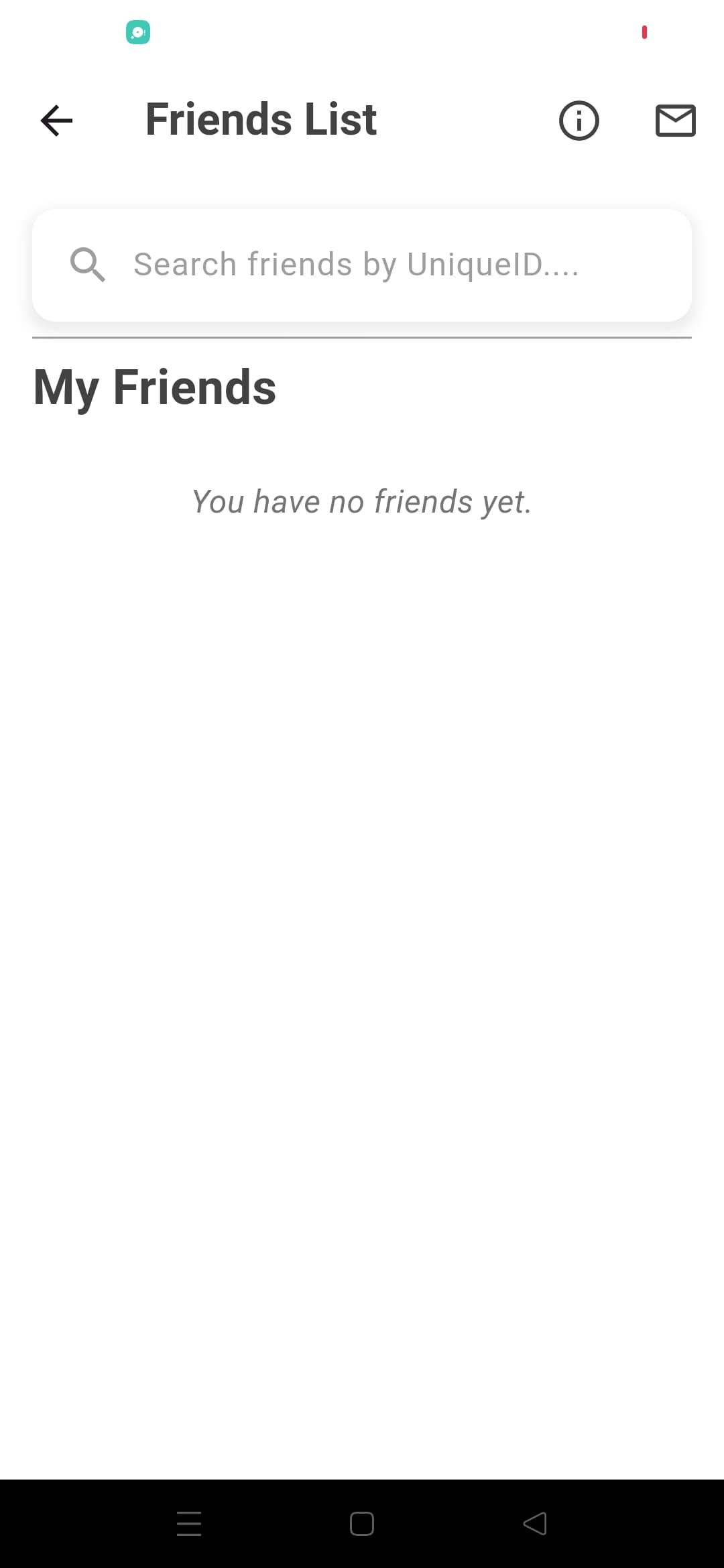Open the envelope icon for friend requests
This screenshot has height=1568, width=724.
click(x=675, y=121)
